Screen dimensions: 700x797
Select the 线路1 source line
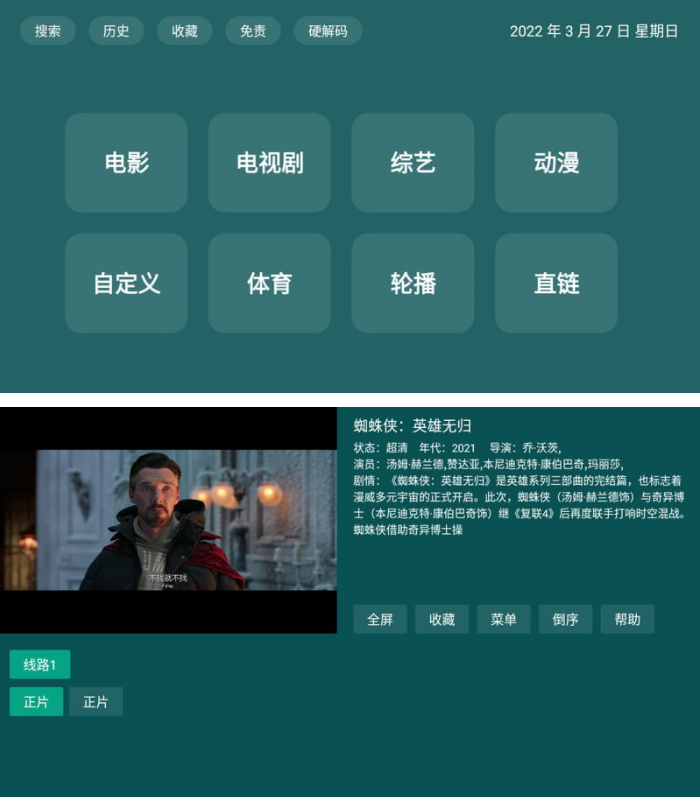tap(40, 665)
